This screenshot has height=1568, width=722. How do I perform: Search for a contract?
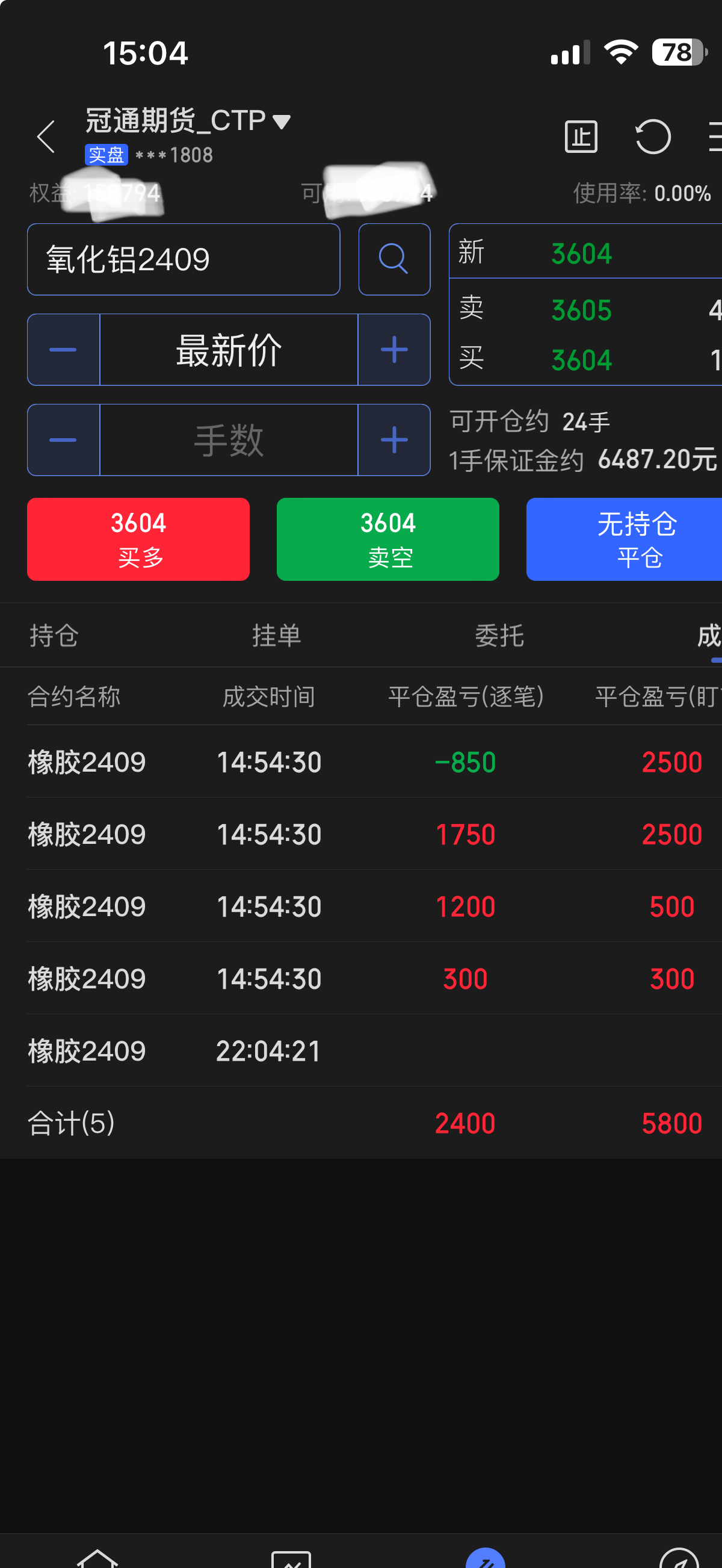393,259
